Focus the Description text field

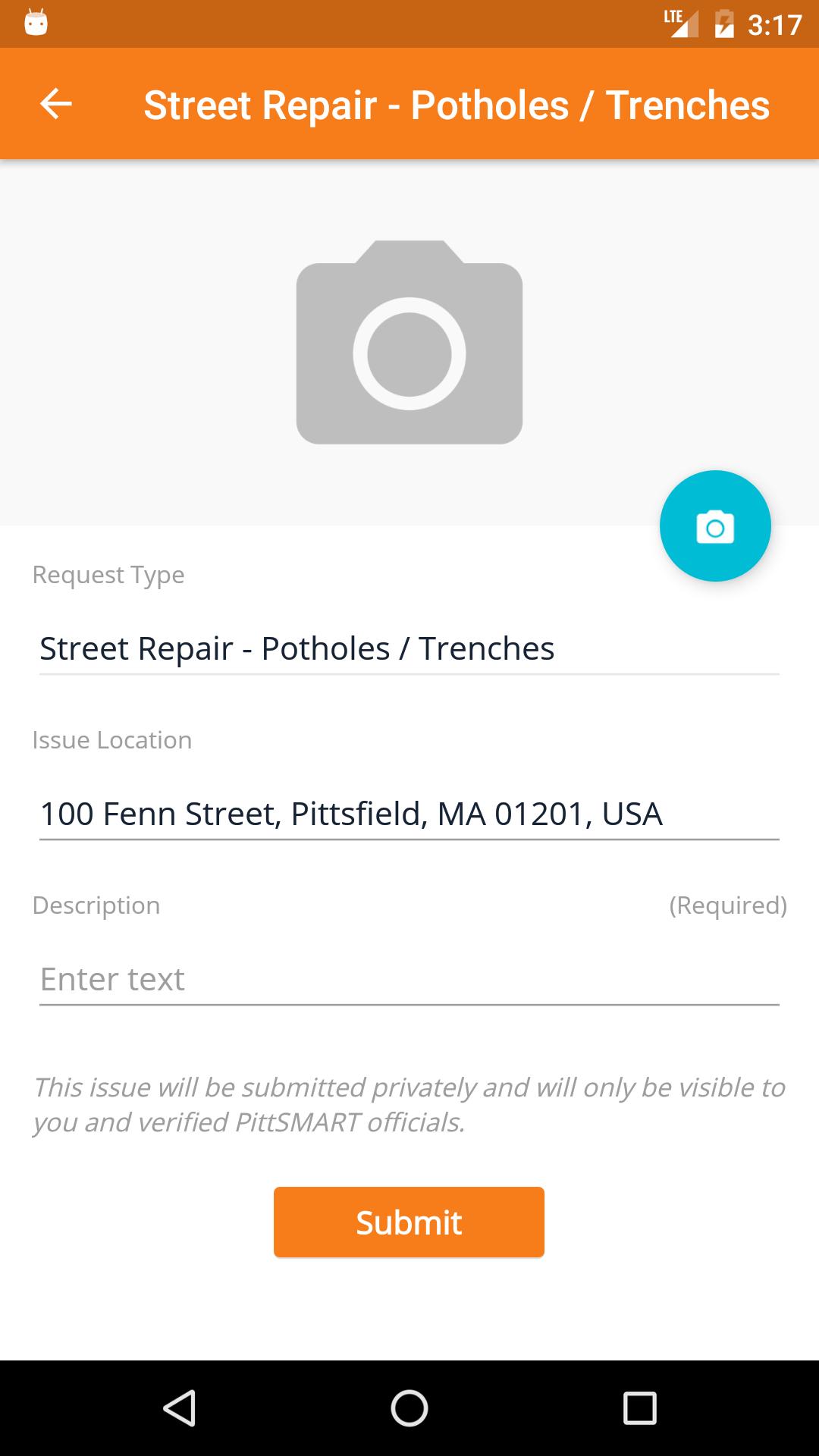[409, 980]
